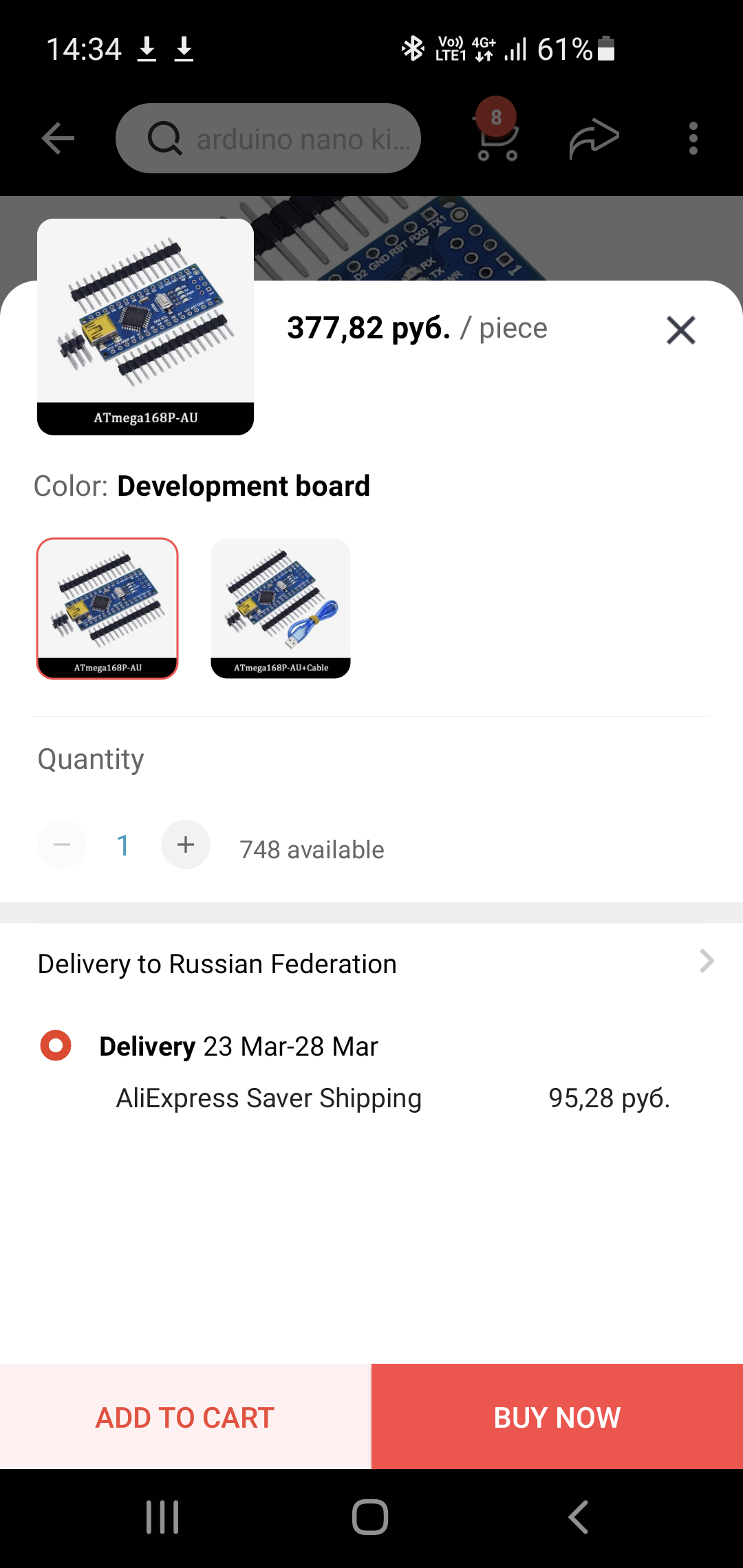Screen dimensions: 743x1568
Task: Increase quantity with the plus button
Action: coord(186,845)
